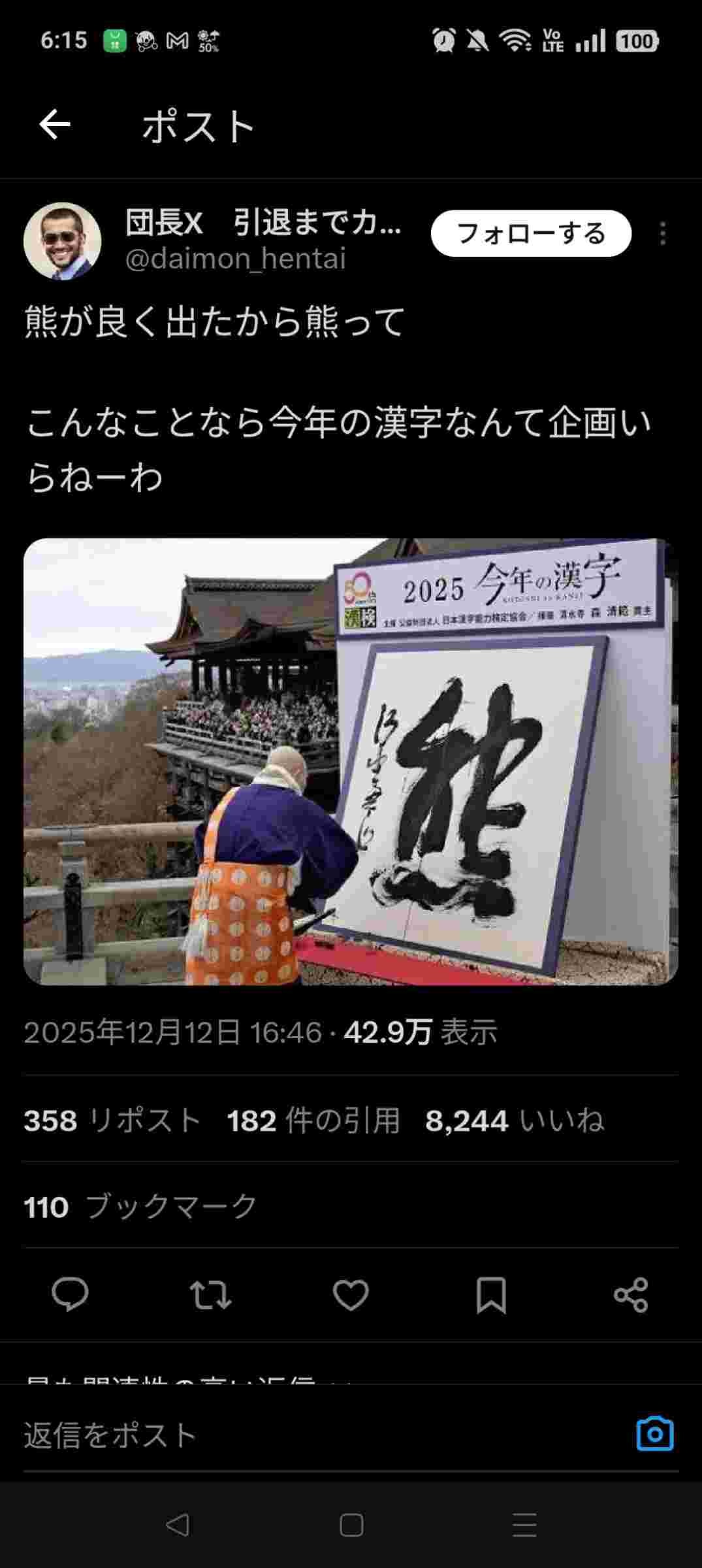702x1568 pixels.
Task: Open the system home button
Action: (x=351, y=1526)
